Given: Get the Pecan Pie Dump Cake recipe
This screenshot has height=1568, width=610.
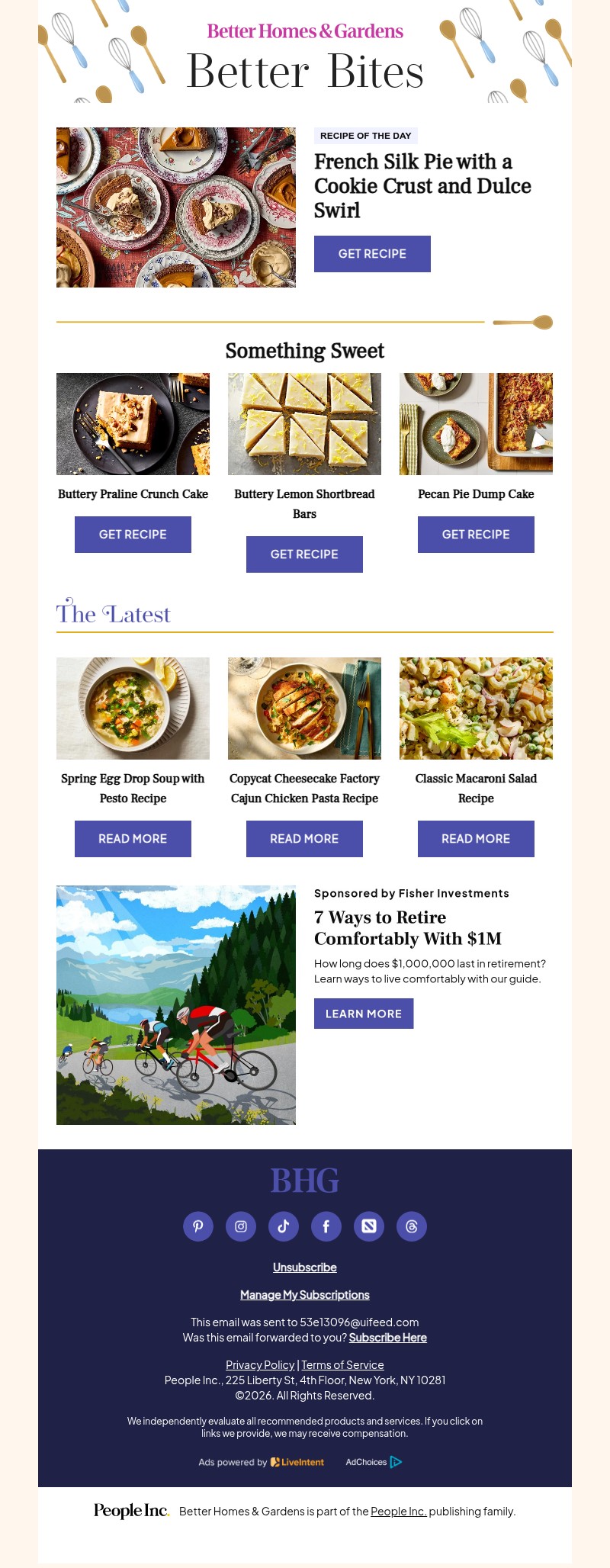Looking at the screenshot, I should coord(476,534).
